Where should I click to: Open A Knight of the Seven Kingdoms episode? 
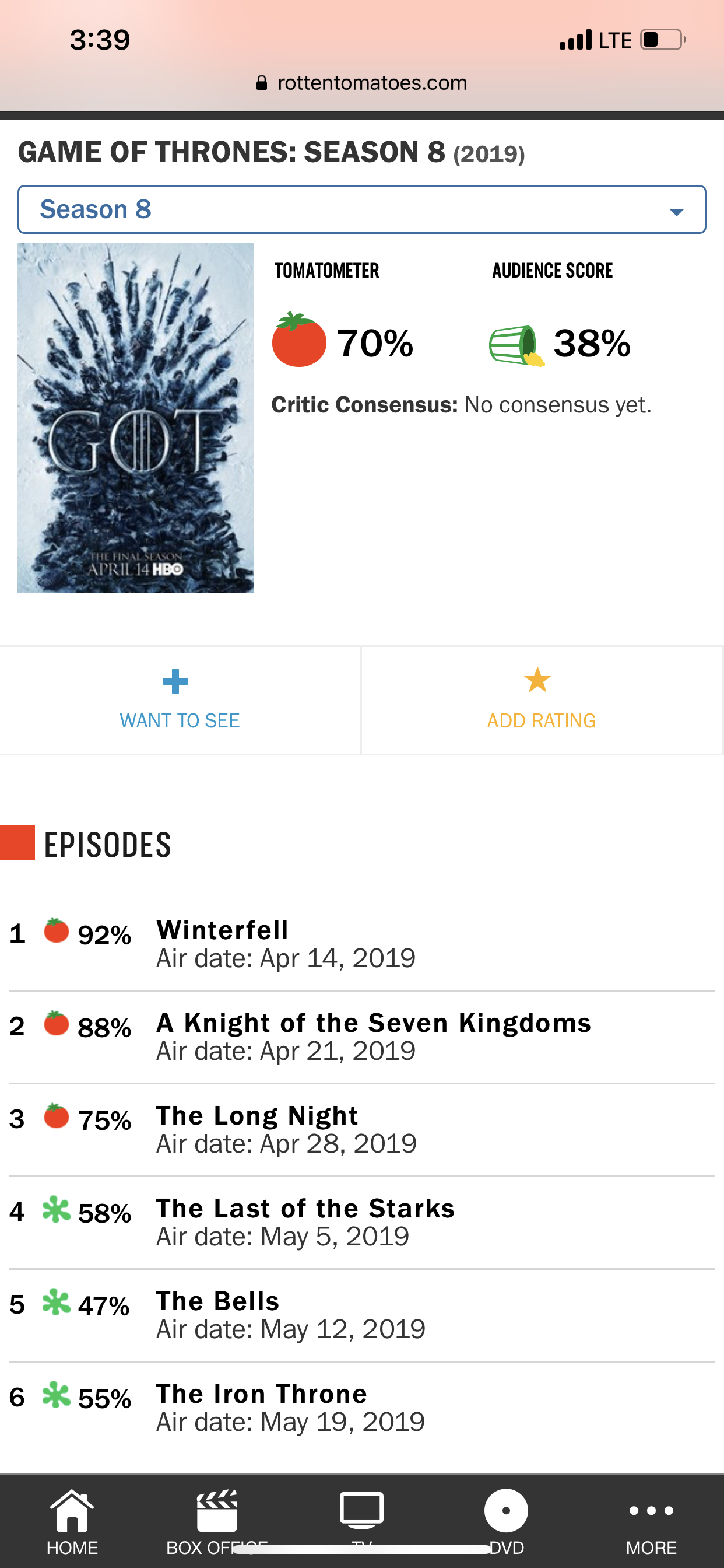click(373, 1023)
